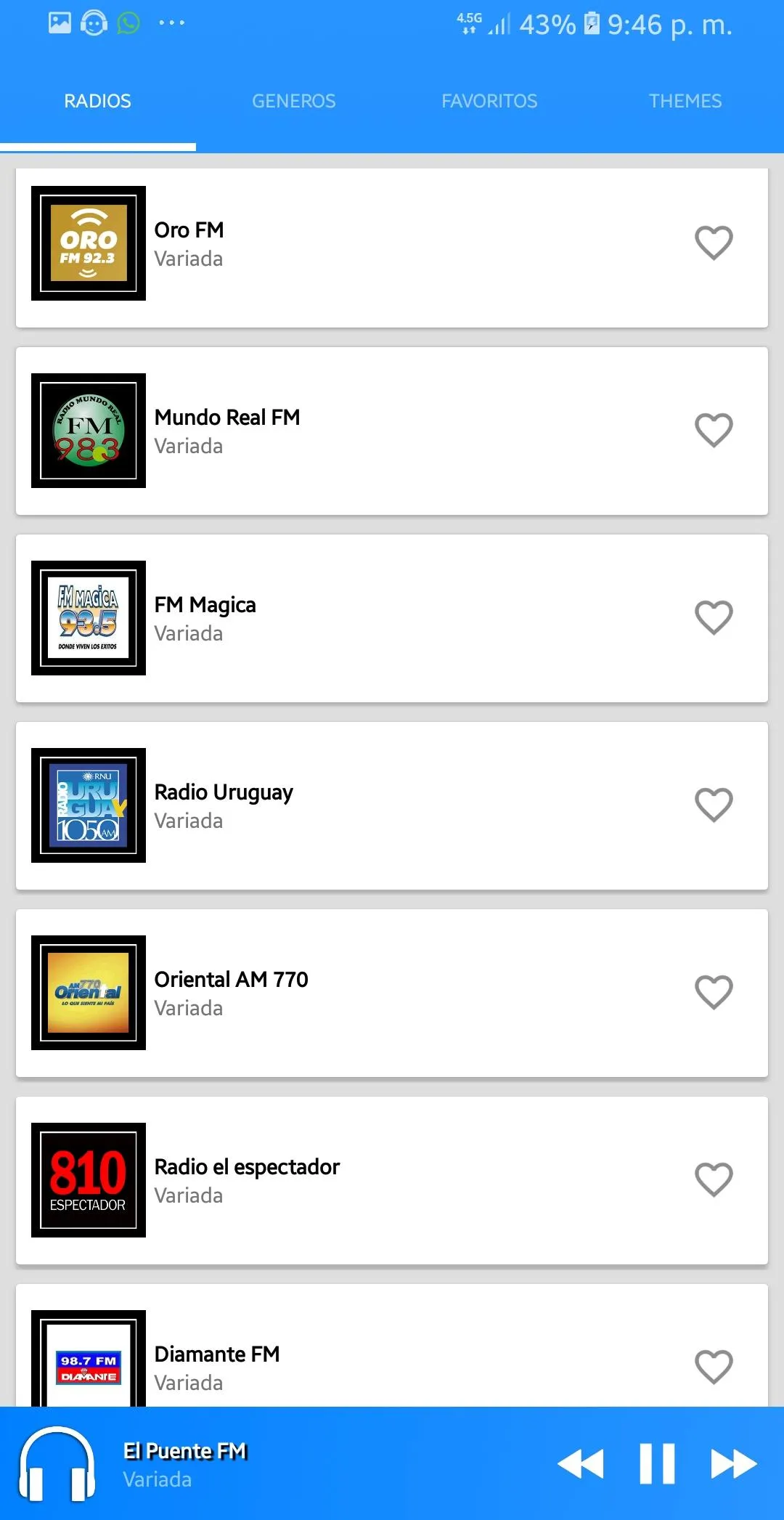Play the Mundo Real FM station
Viewport: 784px width, 1520px height.
point(392,431)
